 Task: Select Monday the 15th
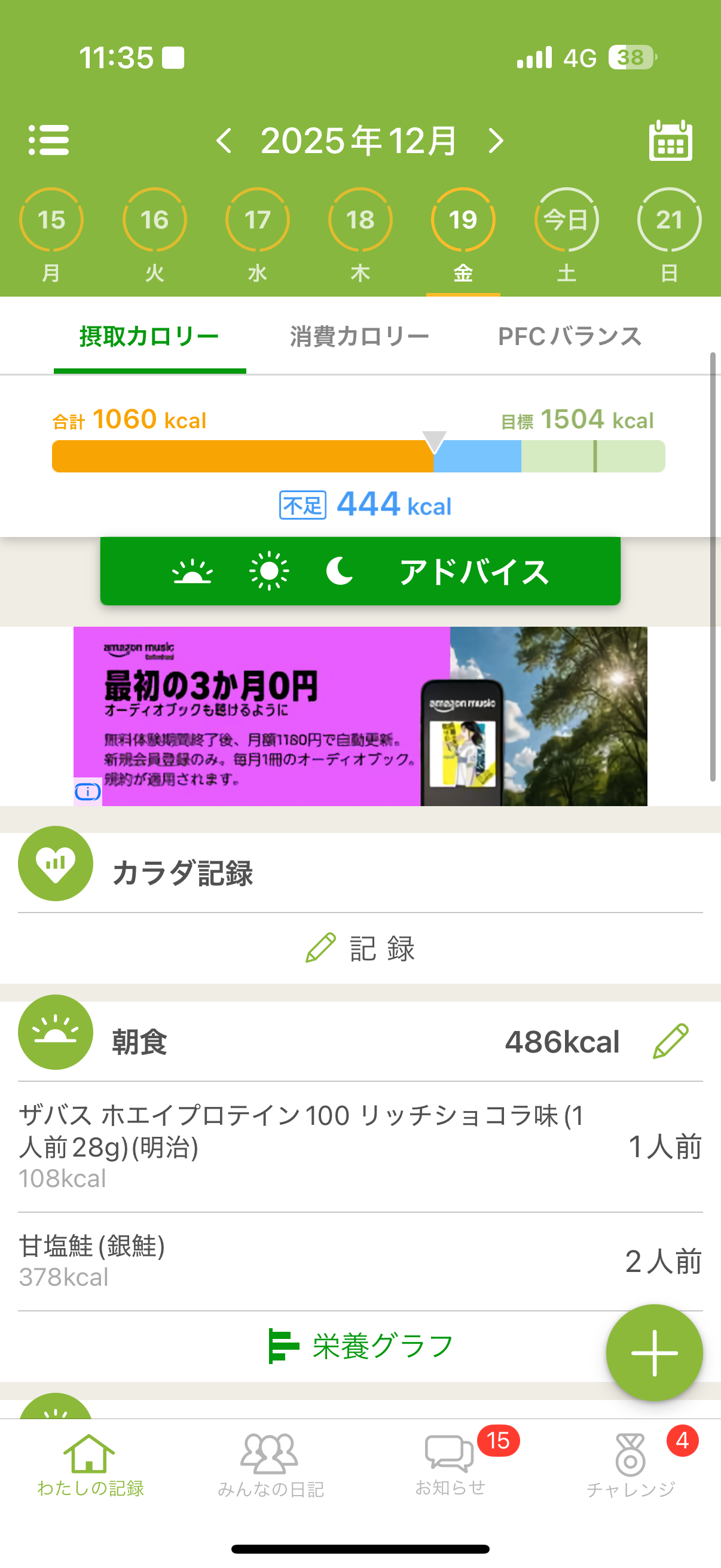click(x=51, y=220)
